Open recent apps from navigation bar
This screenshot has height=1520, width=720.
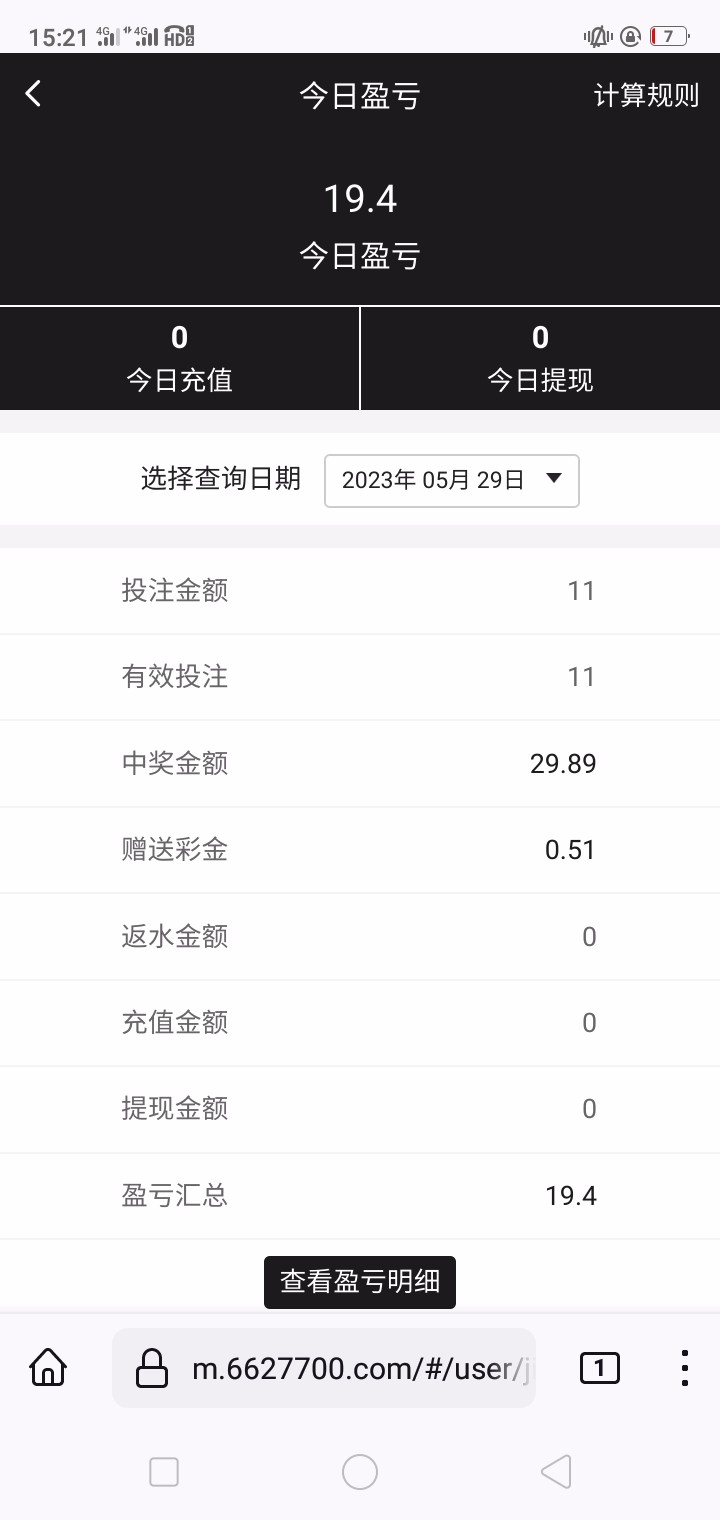(x=163, y=1472)
